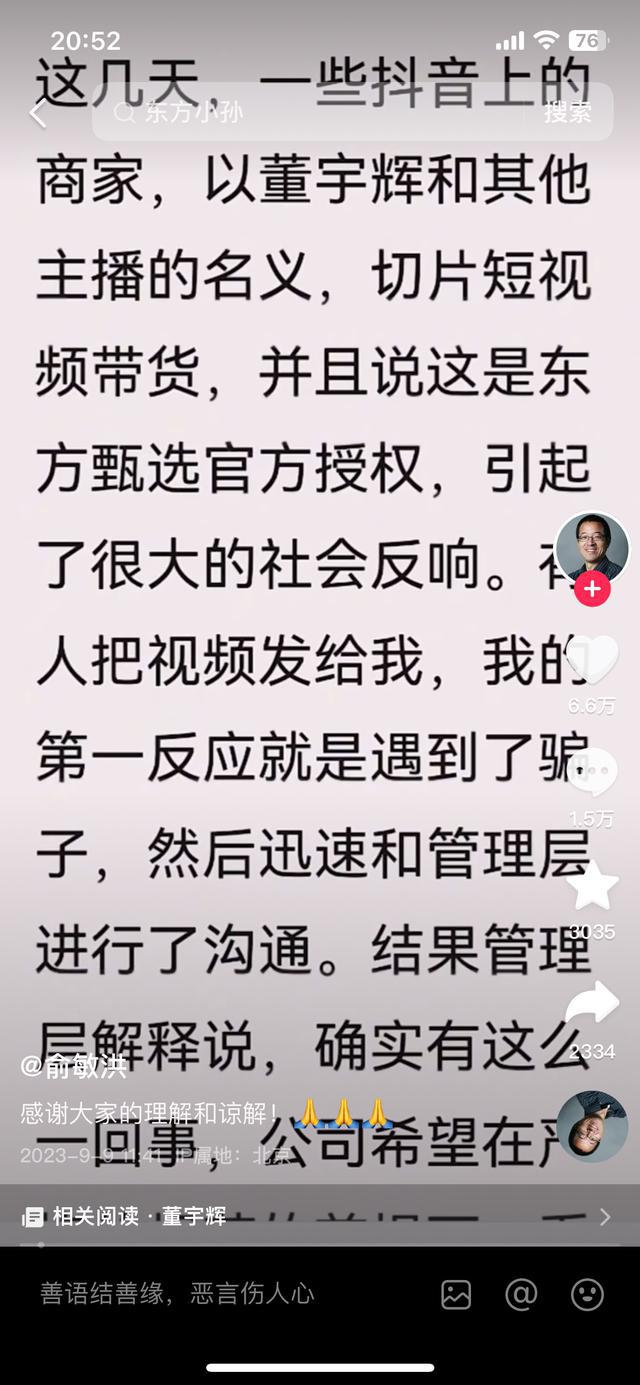Image resolution: width=640 pixels, height=1385 pixels.
Task: Open 俞敏洪's profile avatar
Action: 592,548
